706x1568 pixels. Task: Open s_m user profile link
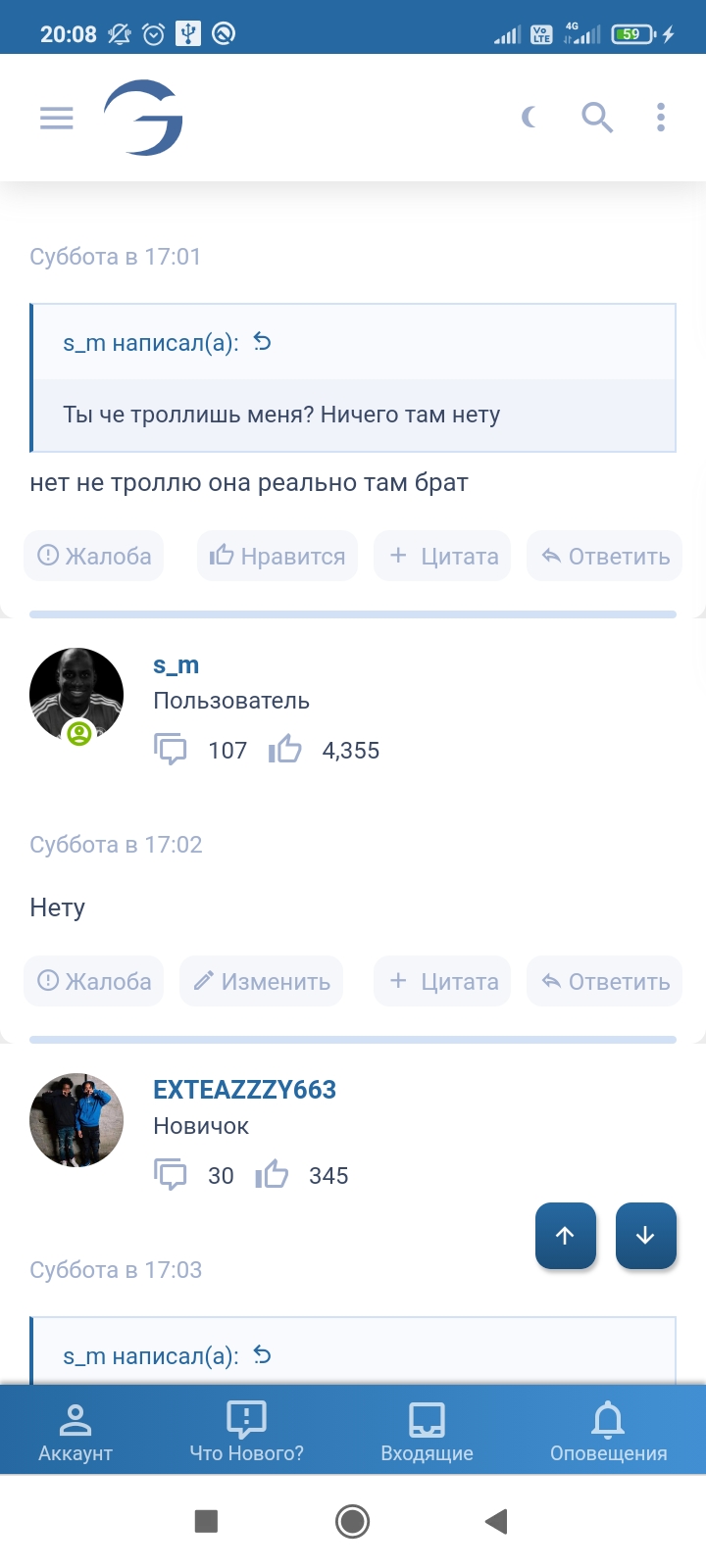[x=176, y=665]
